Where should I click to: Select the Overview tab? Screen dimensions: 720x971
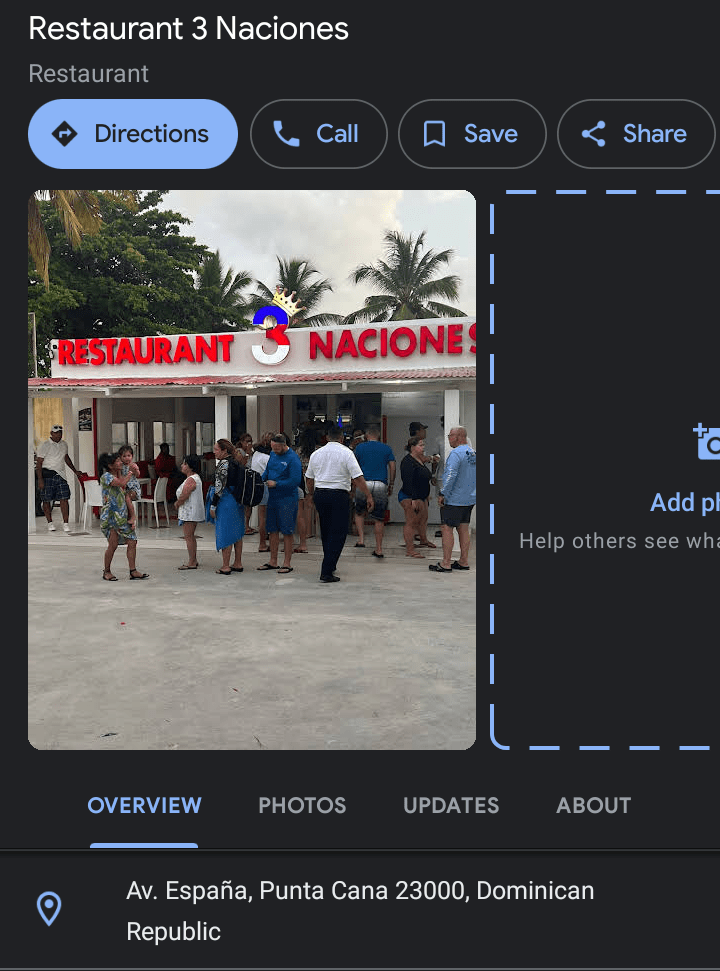pos(144,805)
